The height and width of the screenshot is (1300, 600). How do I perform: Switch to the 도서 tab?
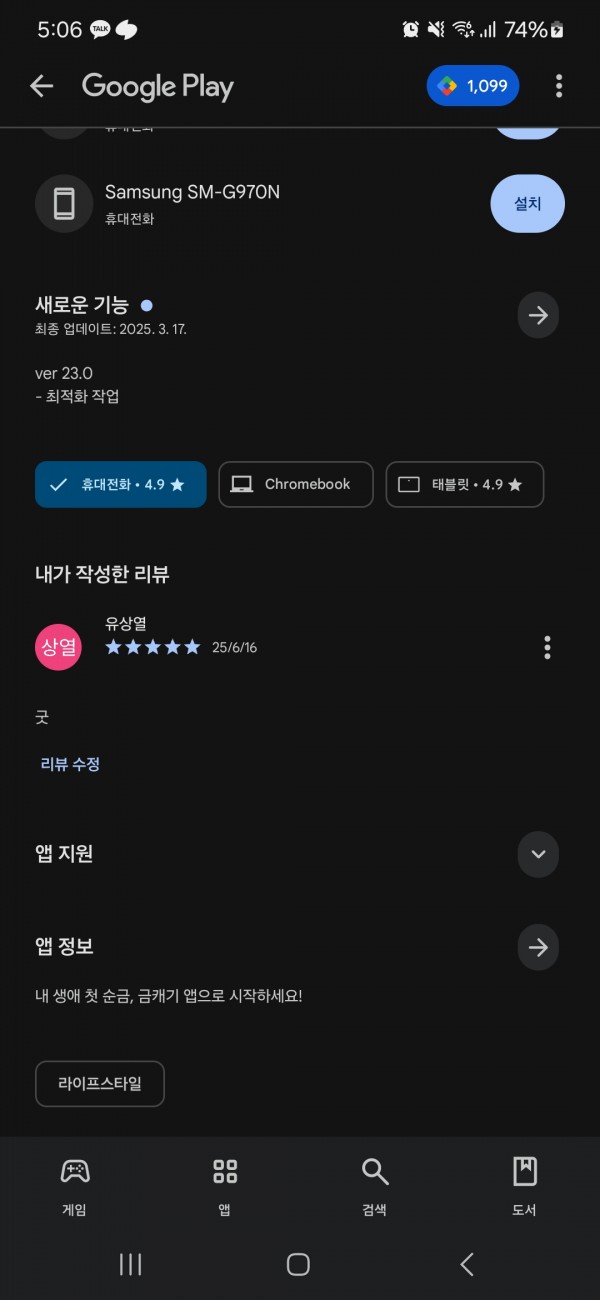click(x=525, y=1187)
